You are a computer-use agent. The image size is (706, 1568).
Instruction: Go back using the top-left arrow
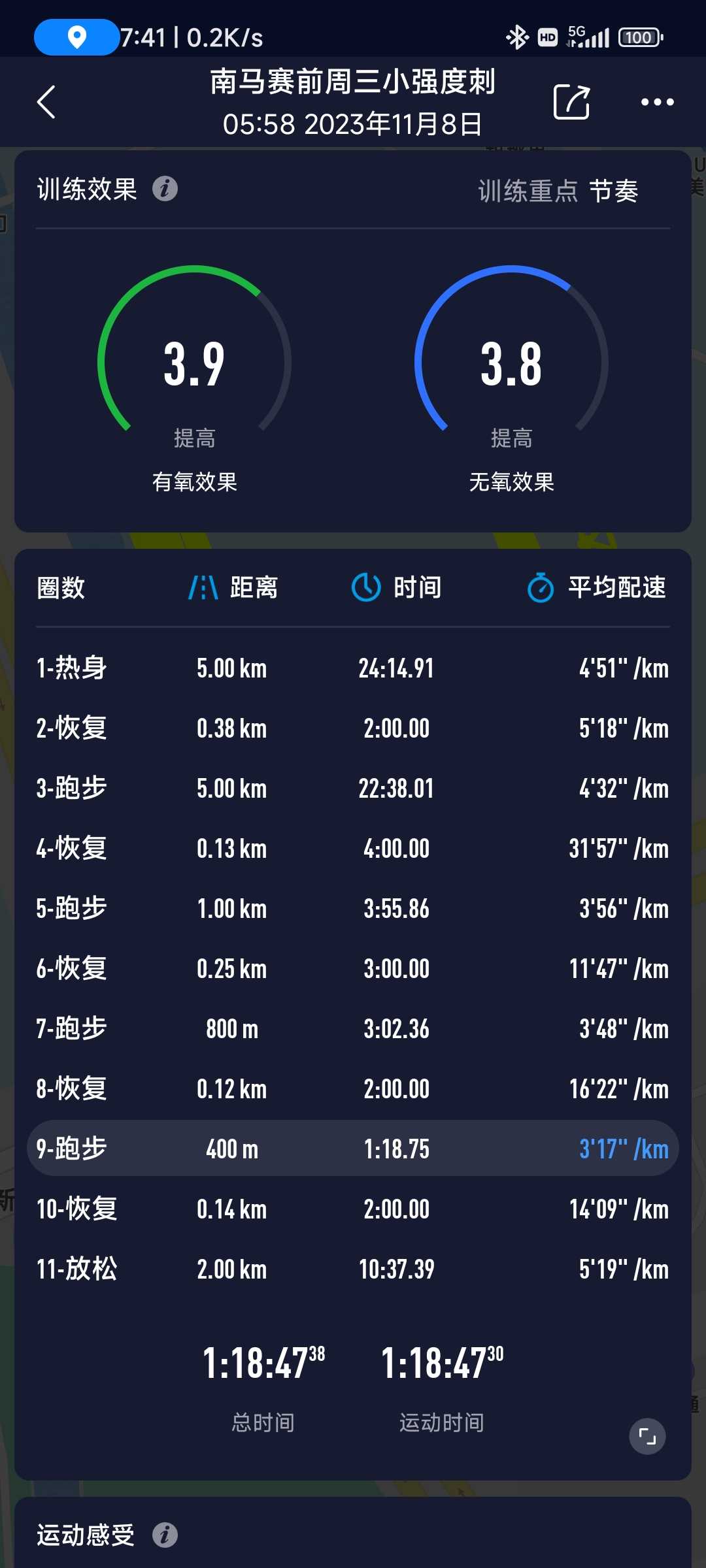(46, 102)
